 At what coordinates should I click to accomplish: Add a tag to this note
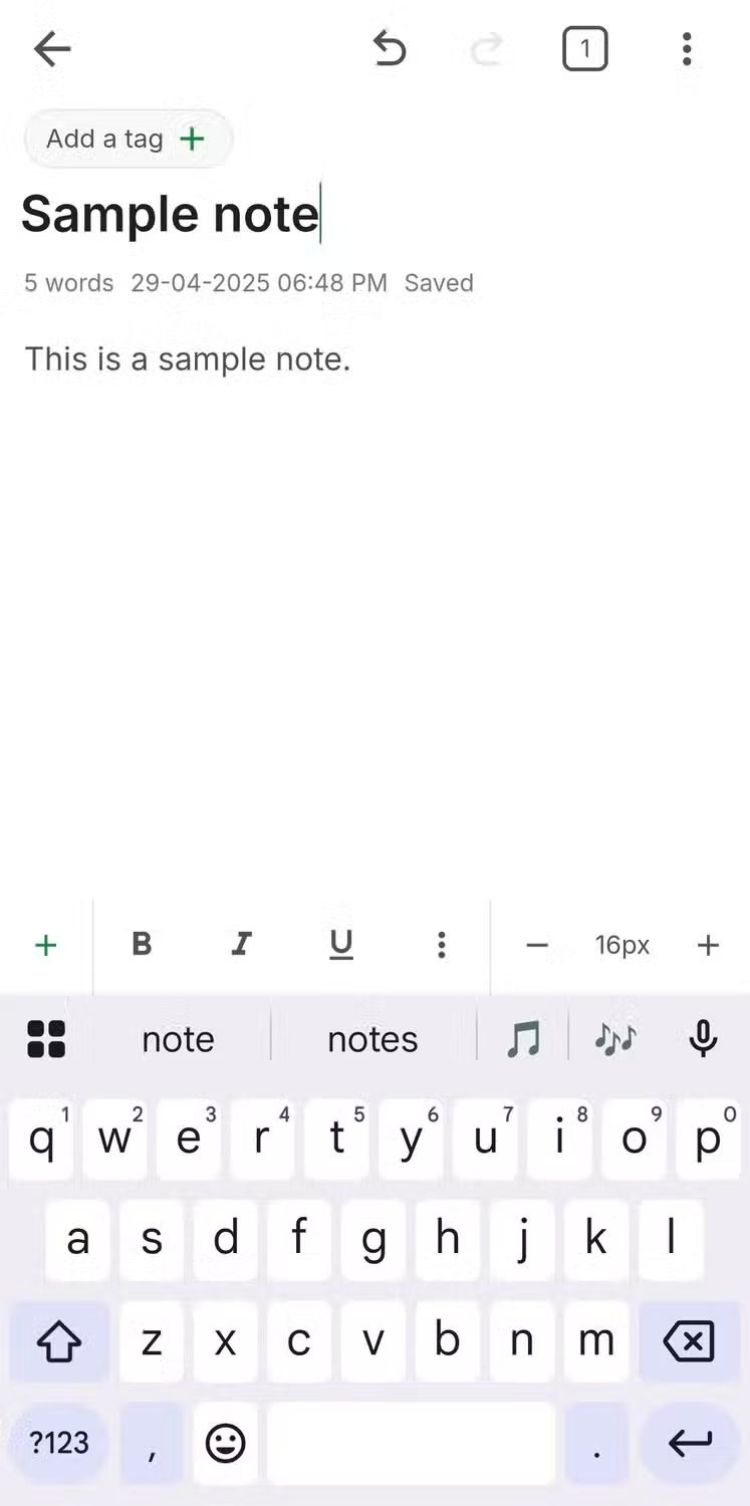[x=128, y=139]
